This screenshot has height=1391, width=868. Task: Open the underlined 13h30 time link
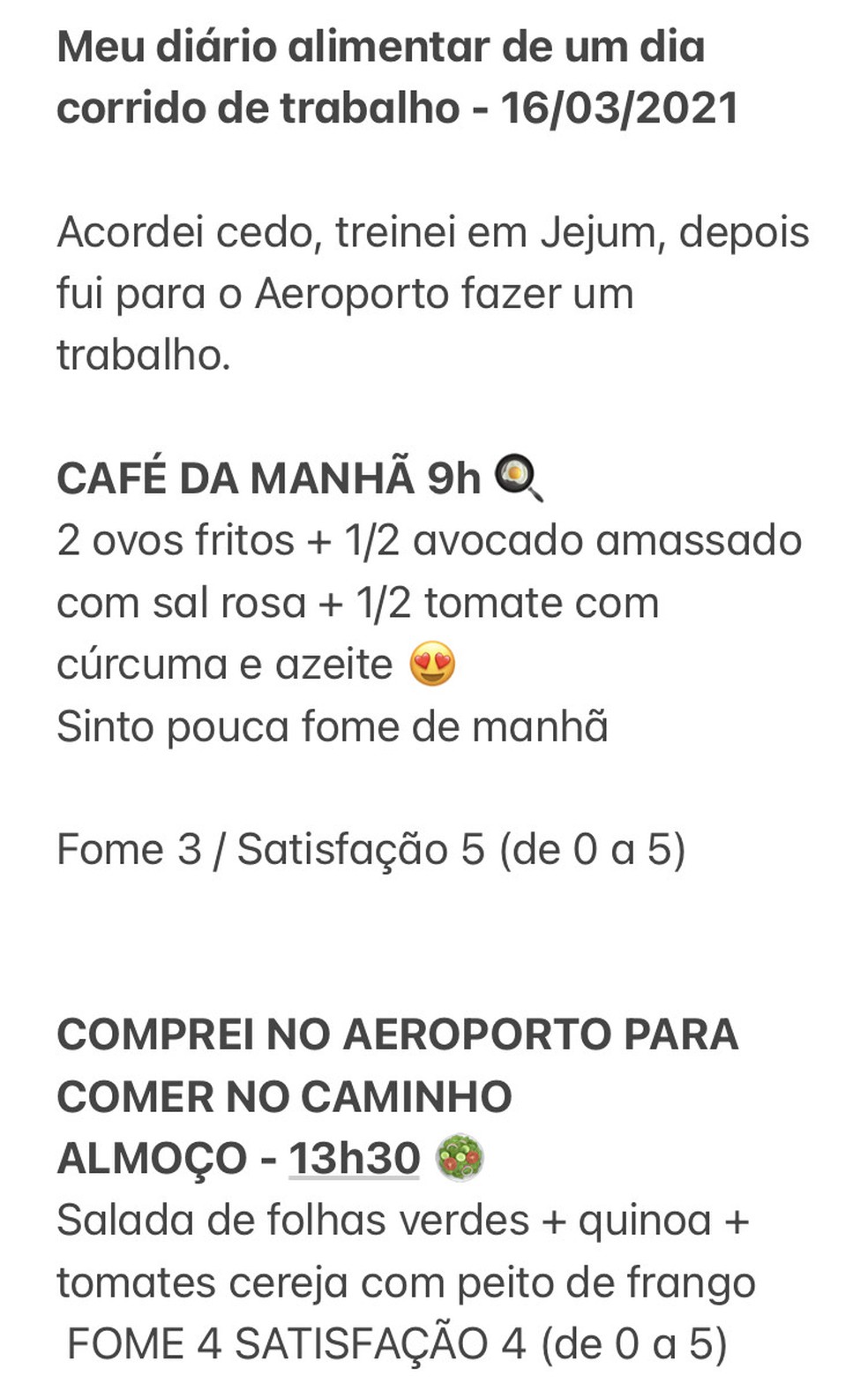[354, 1158]
